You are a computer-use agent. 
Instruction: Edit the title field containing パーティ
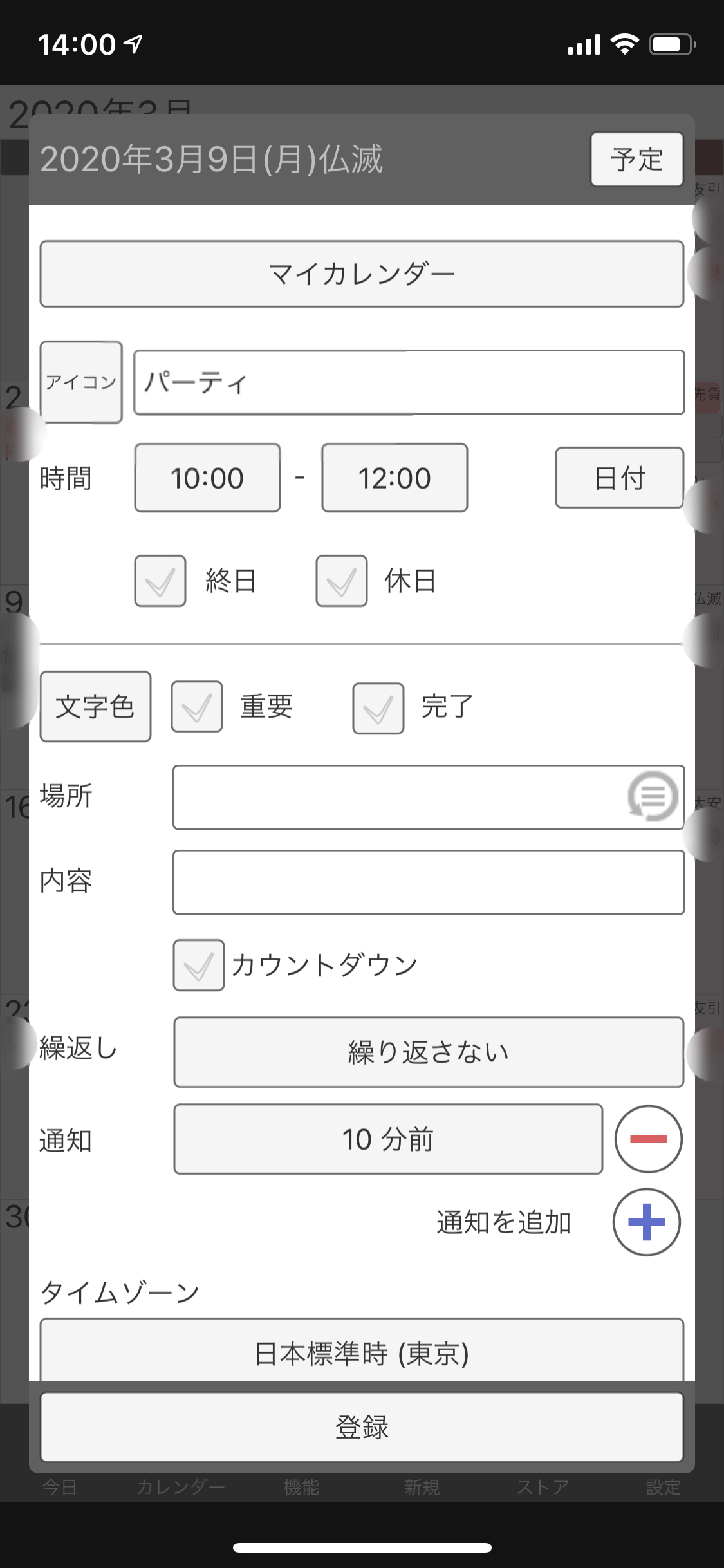pyautogui.click(x=409, y=382)
